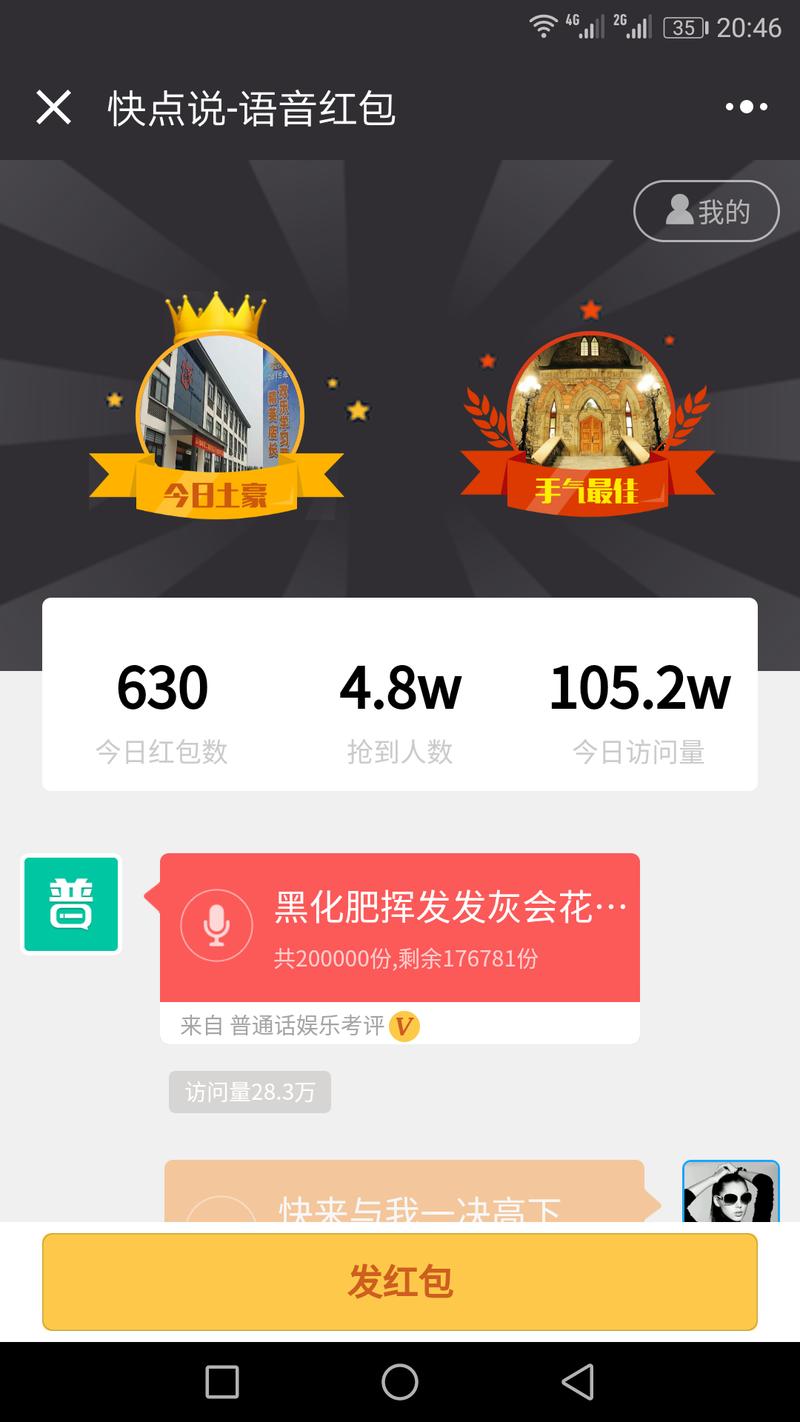Select the green 普 speaker badge icon
The width and height of the screenshot is (800, 1422).
point(70,903)
